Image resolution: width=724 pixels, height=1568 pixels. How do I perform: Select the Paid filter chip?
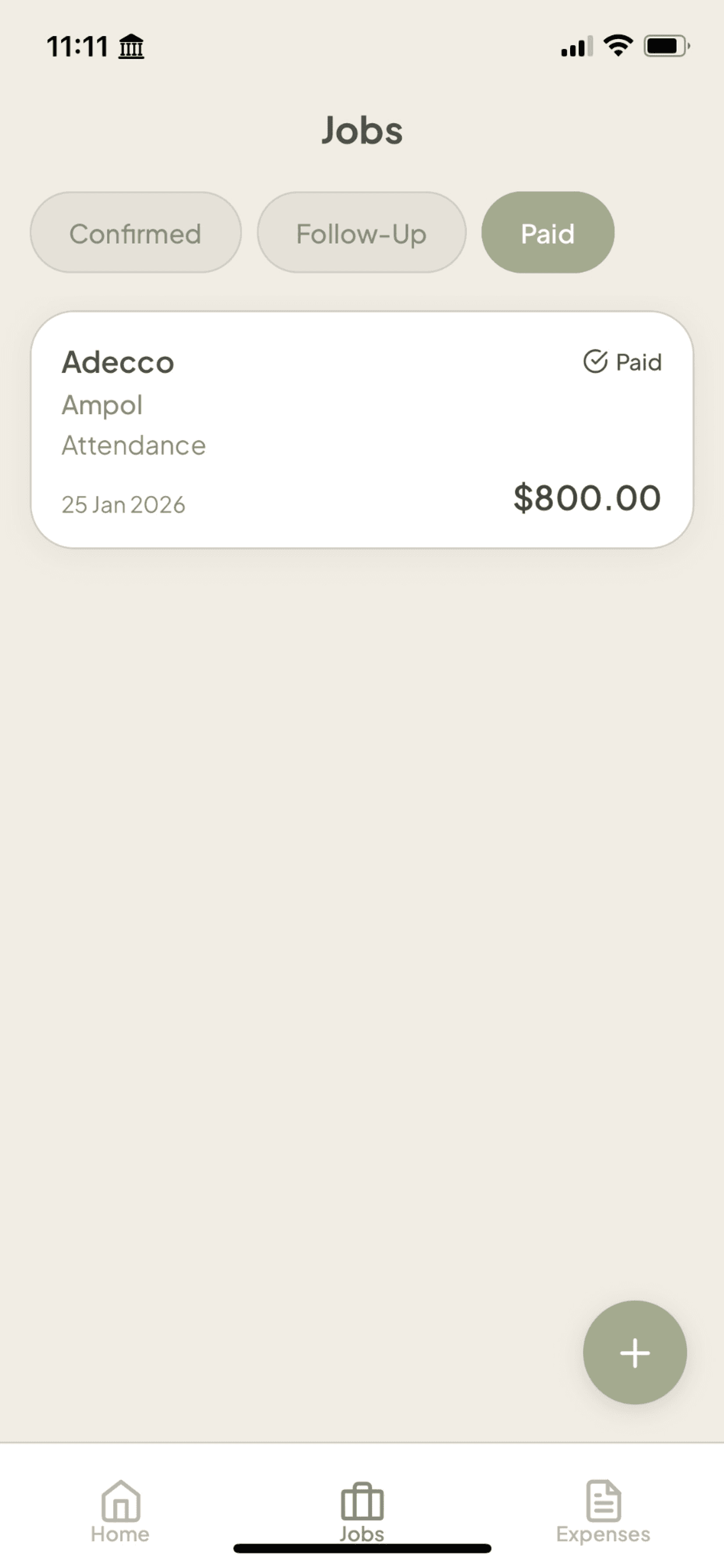pyautogui.click(x=547, y=233)
